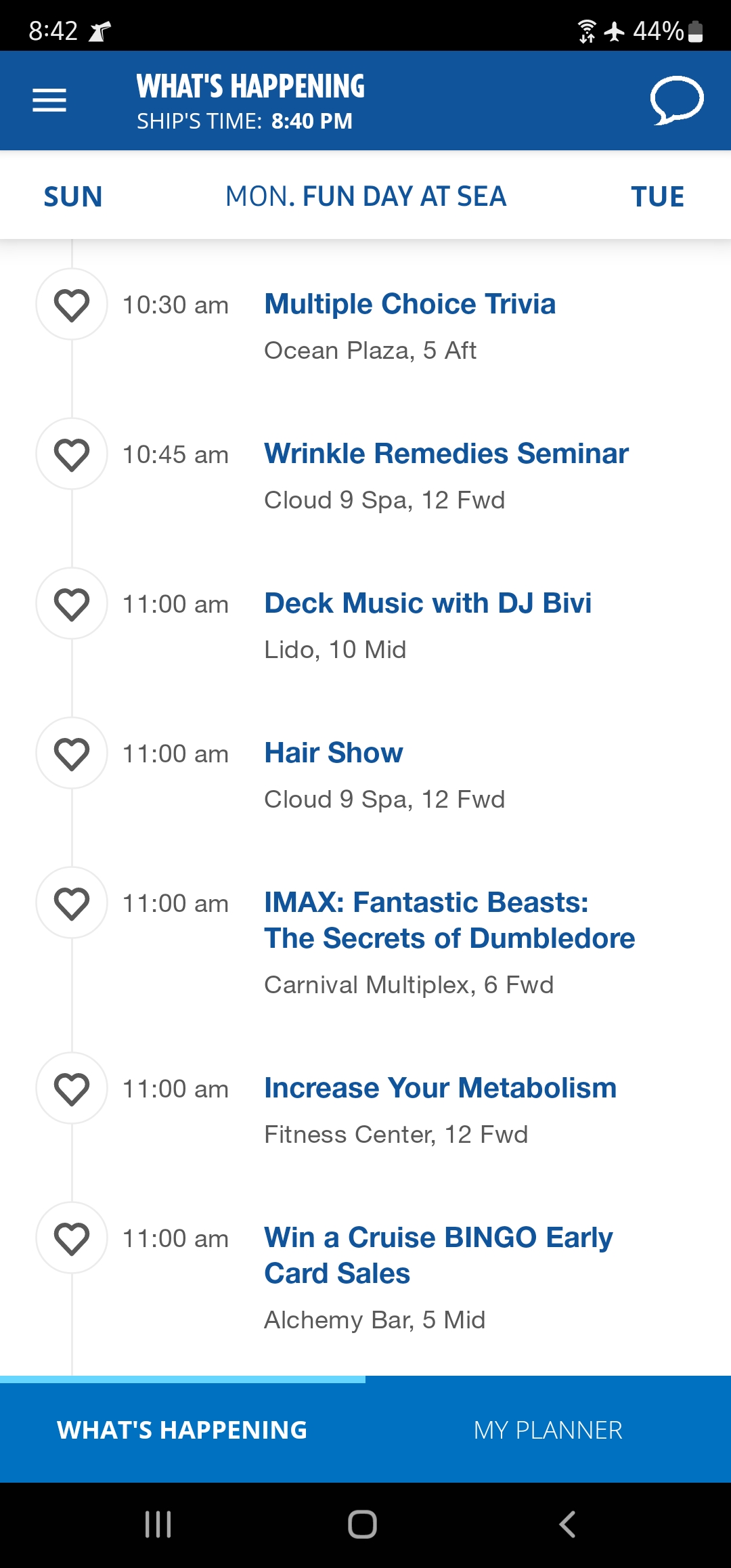This screenshot has height=1568, width=731.
Task: Favorite Win a Cruise BINGO card sales
Action: coord(72,1238)
